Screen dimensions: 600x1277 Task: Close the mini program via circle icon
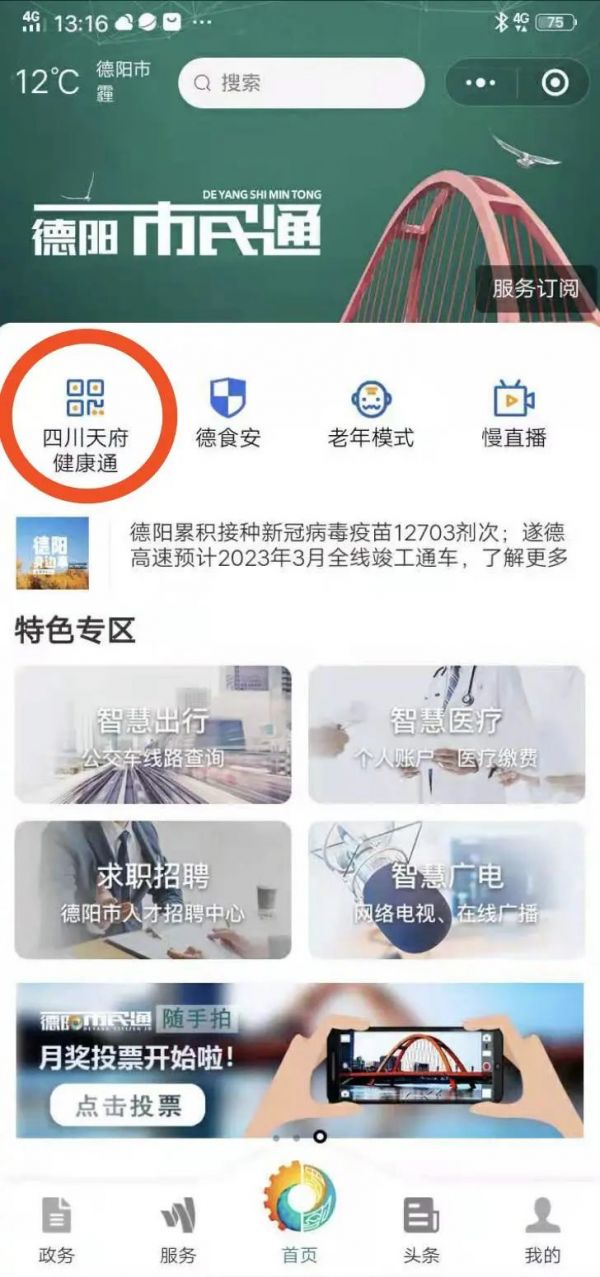pyautogui.click(x=554, y=83)
